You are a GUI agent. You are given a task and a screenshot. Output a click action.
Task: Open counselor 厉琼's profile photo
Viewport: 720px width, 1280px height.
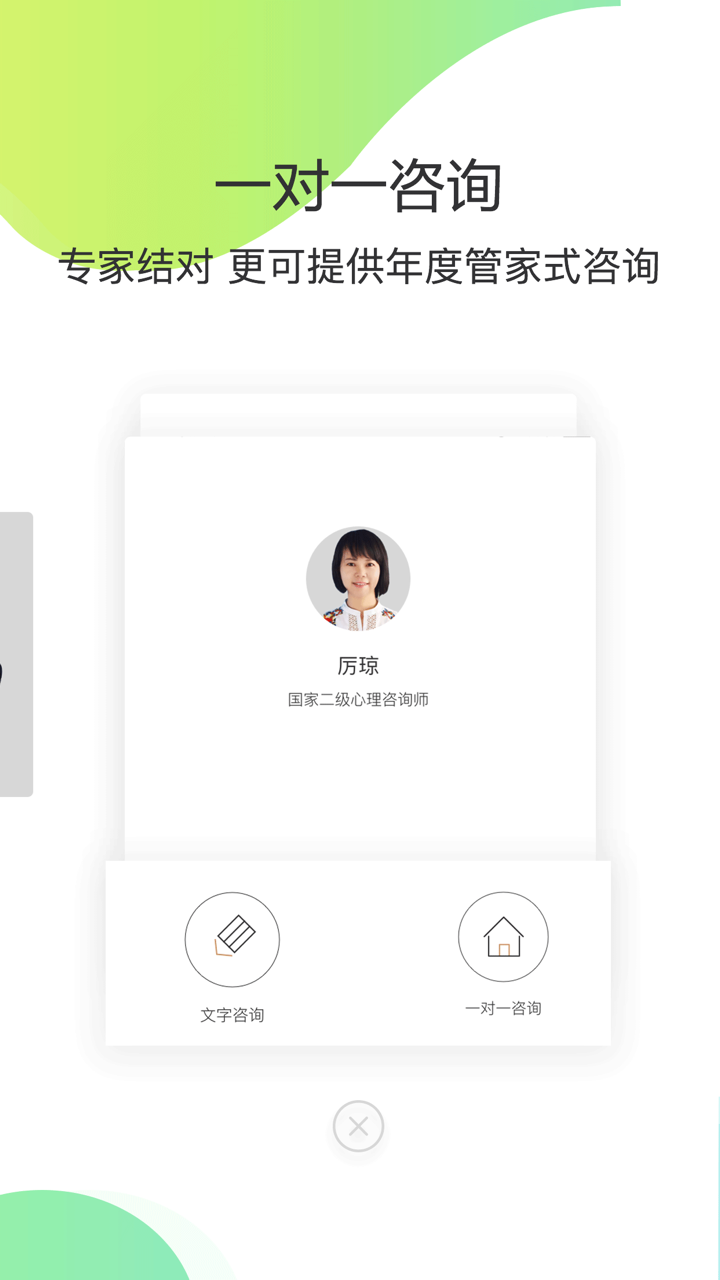pos(359,580)
